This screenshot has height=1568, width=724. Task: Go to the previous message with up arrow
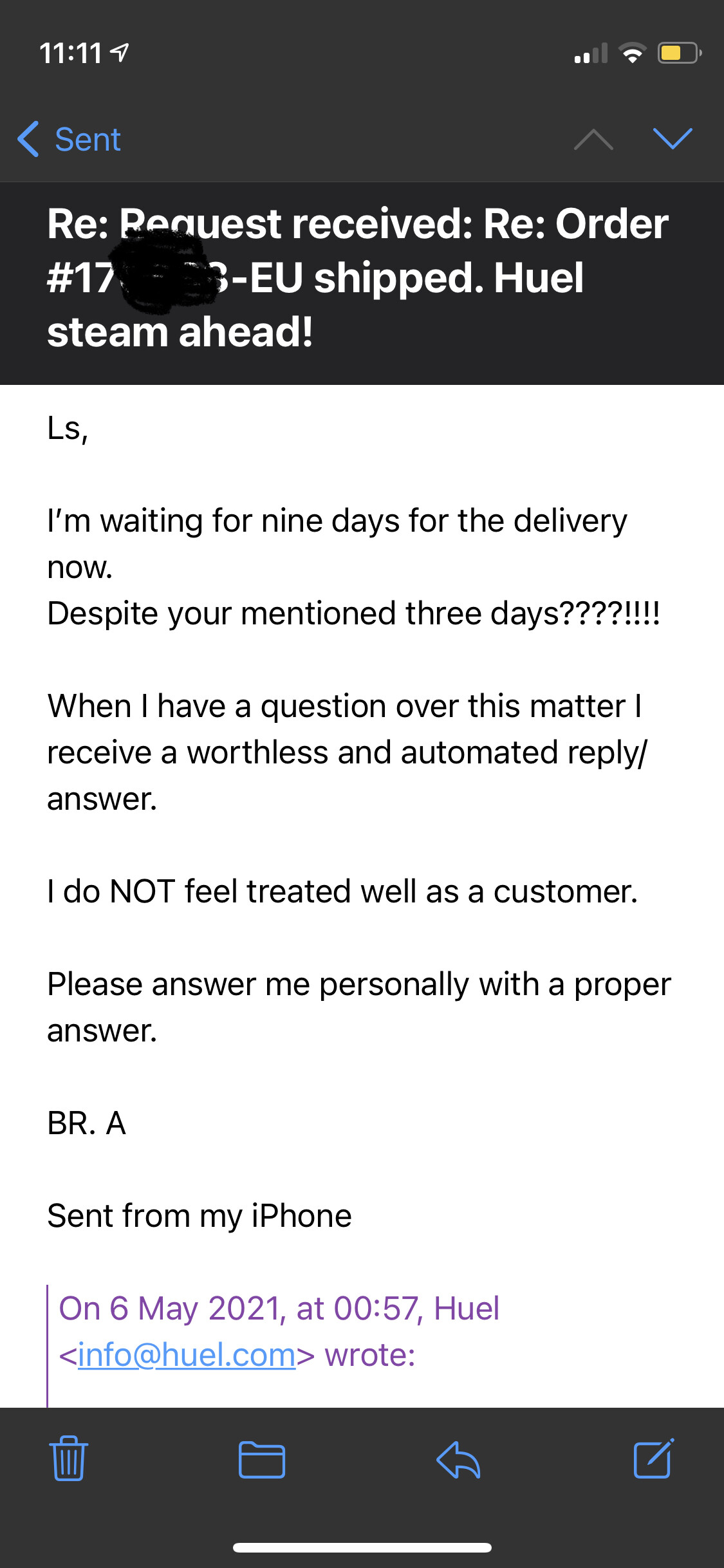pos(593,139)
